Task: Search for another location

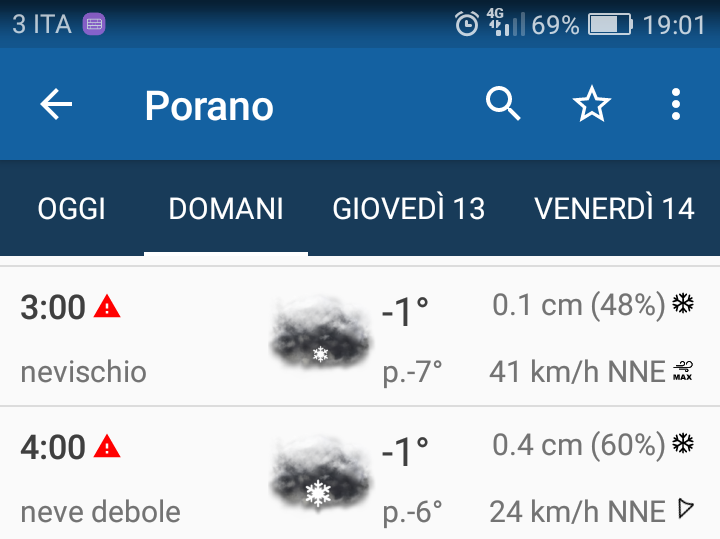Action: point(503,104)
